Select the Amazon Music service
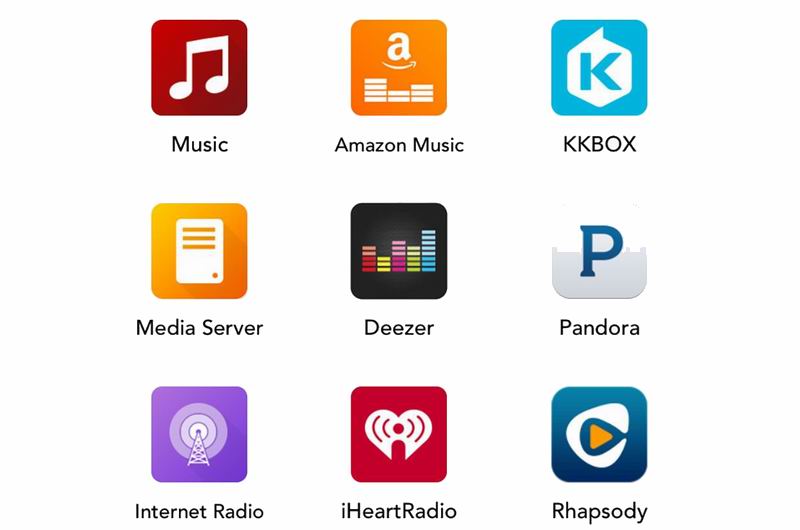800x530 pixels. pos(399,68)
